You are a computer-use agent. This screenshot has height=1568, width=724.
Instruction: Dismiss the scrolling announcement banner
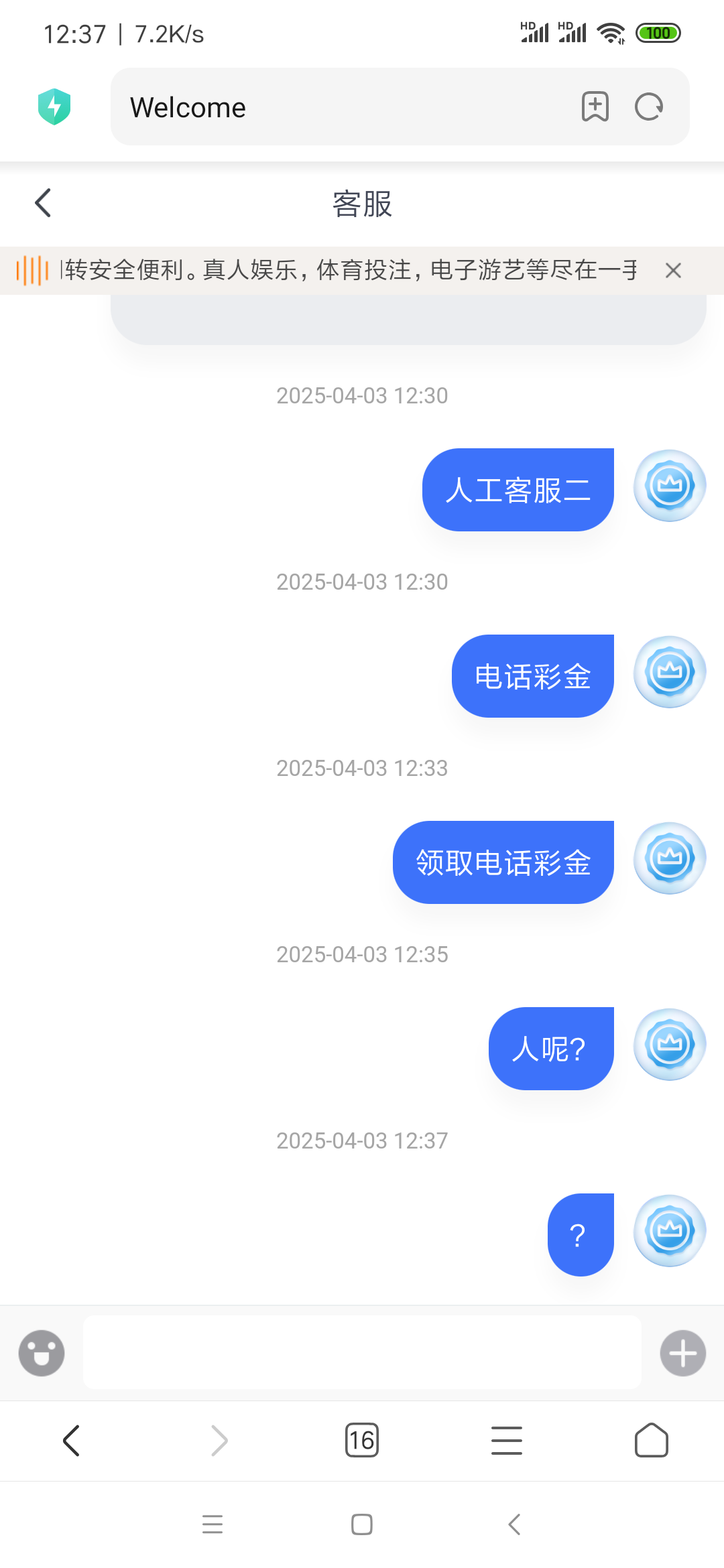[673, 271]
